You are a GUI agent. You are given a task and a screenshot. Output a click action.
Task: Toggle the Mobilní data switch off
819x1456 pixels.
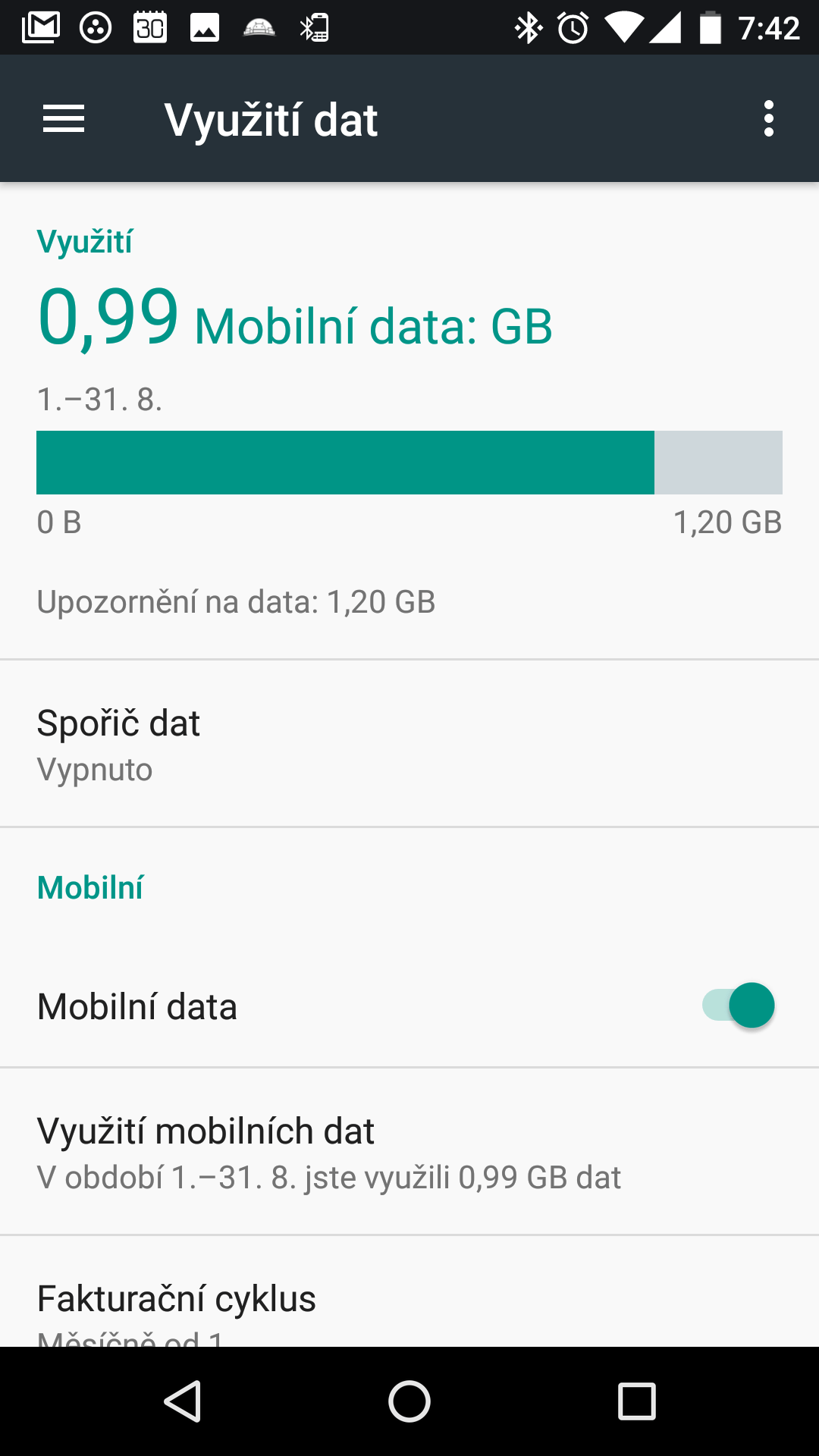coord(739,1006)
